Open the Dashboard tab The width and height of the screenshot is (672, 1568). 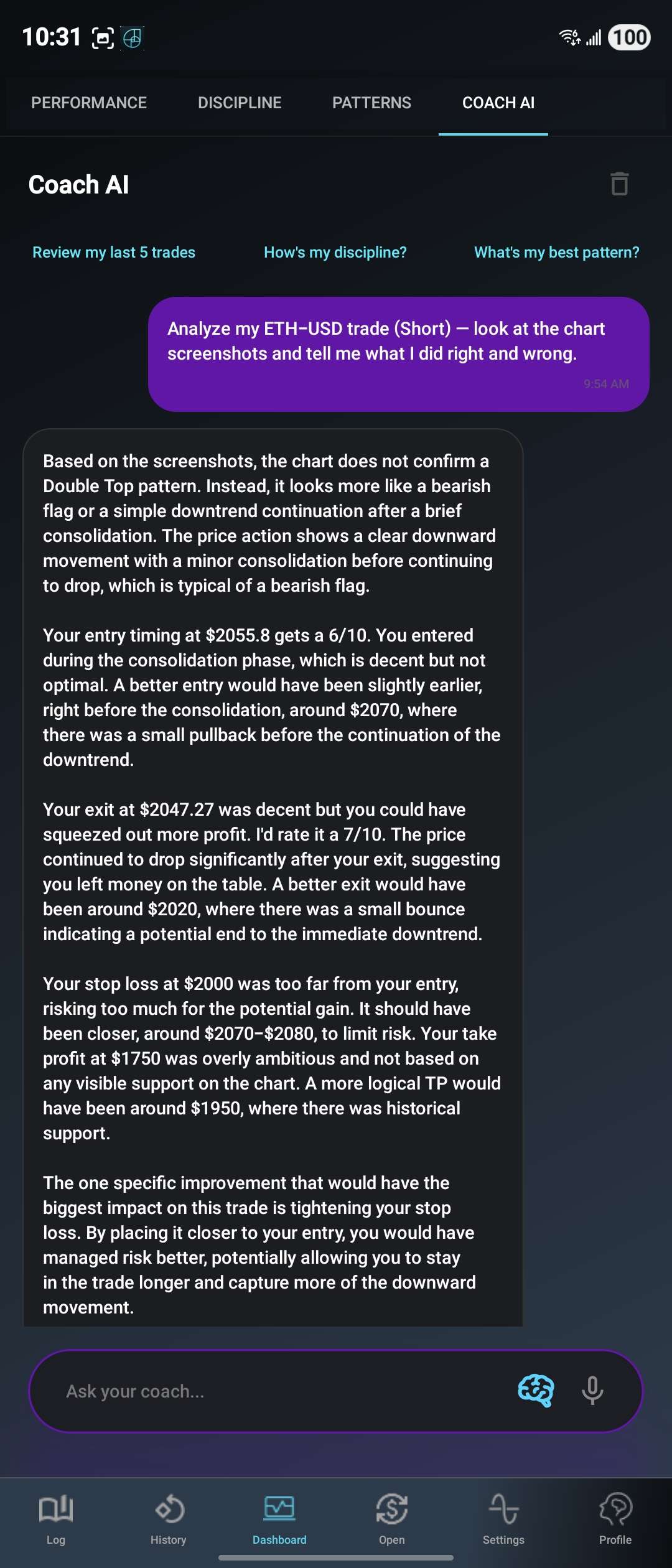coord(279,1519)
